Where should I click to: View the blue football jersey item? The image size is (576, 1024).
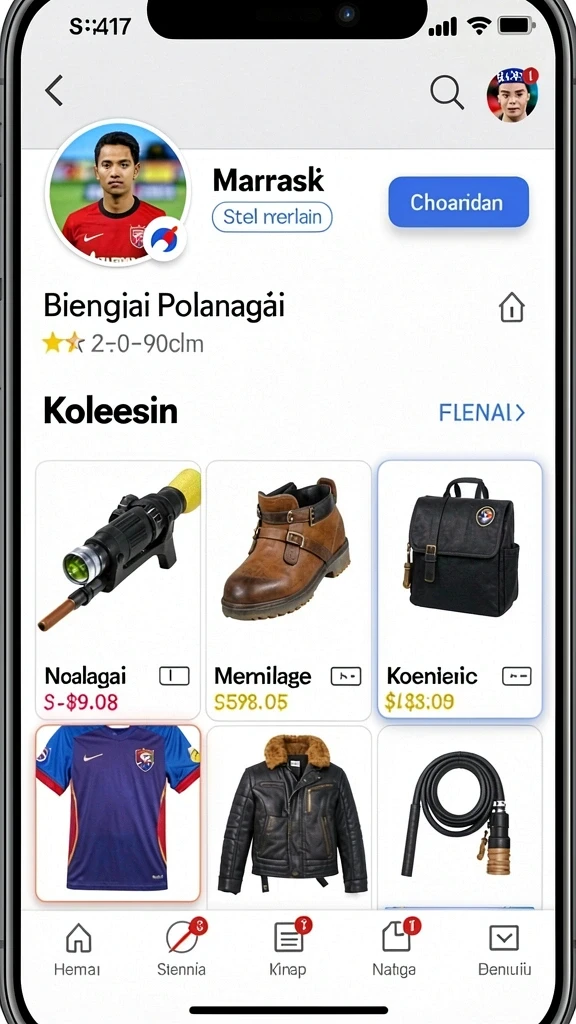(118, 813)
